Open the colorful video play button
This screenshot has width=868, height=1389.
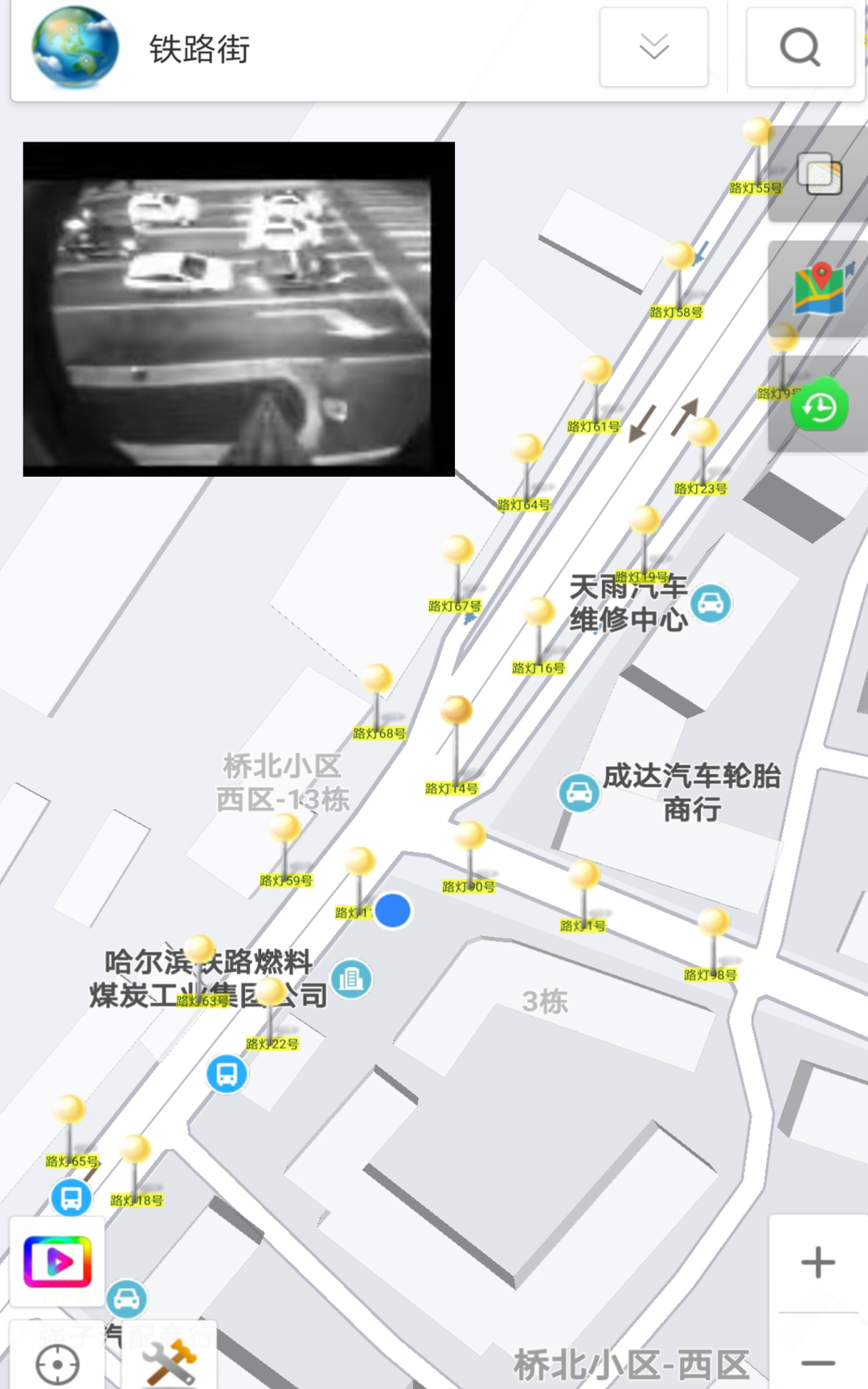tap(57, 1261)
